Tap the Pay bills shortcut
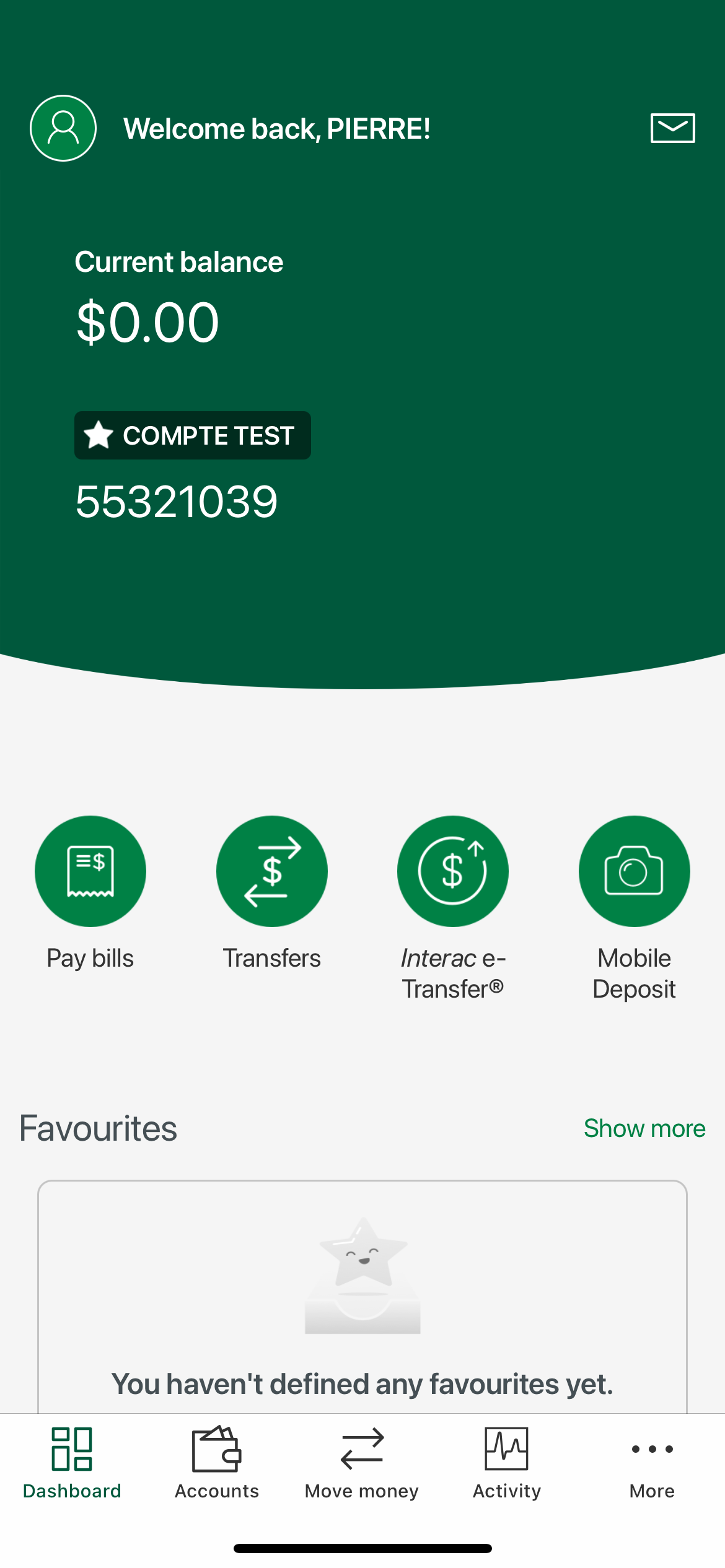The height and width of the screenshot is (1568, 725). coord(90,871)
